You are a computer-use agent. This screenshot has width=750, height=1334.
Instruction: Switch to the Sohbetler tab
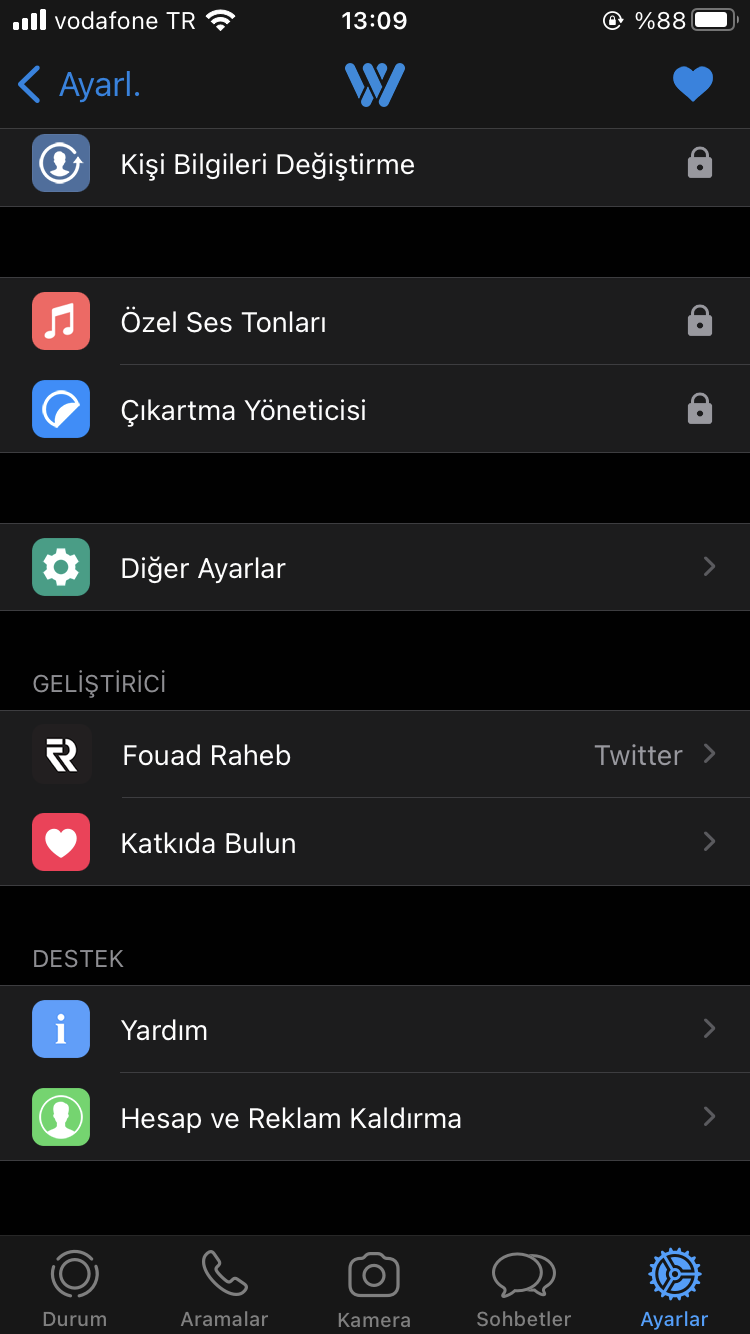point(524,1288)
